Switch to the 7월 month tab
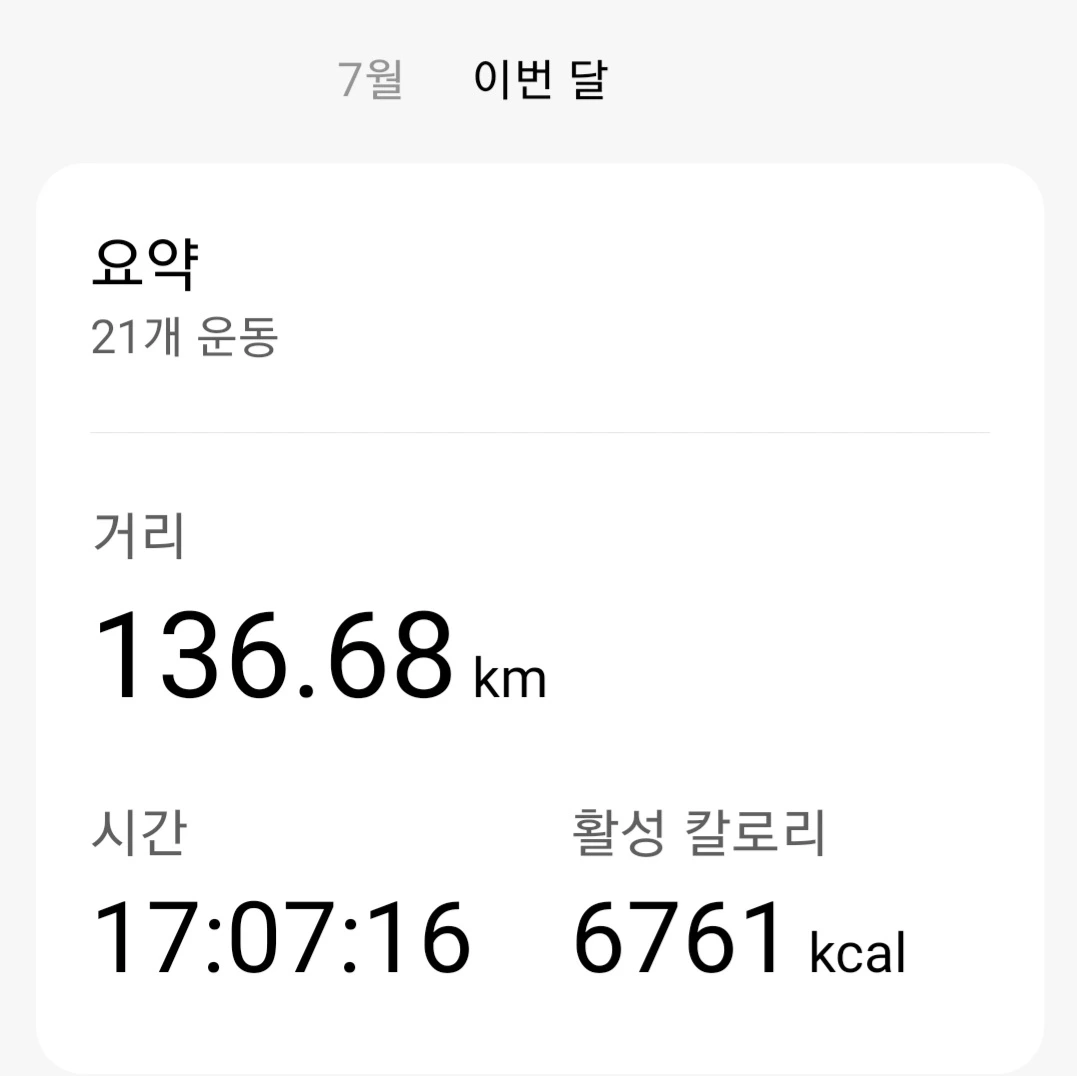 pyautogui.click(x=370, y=79)
